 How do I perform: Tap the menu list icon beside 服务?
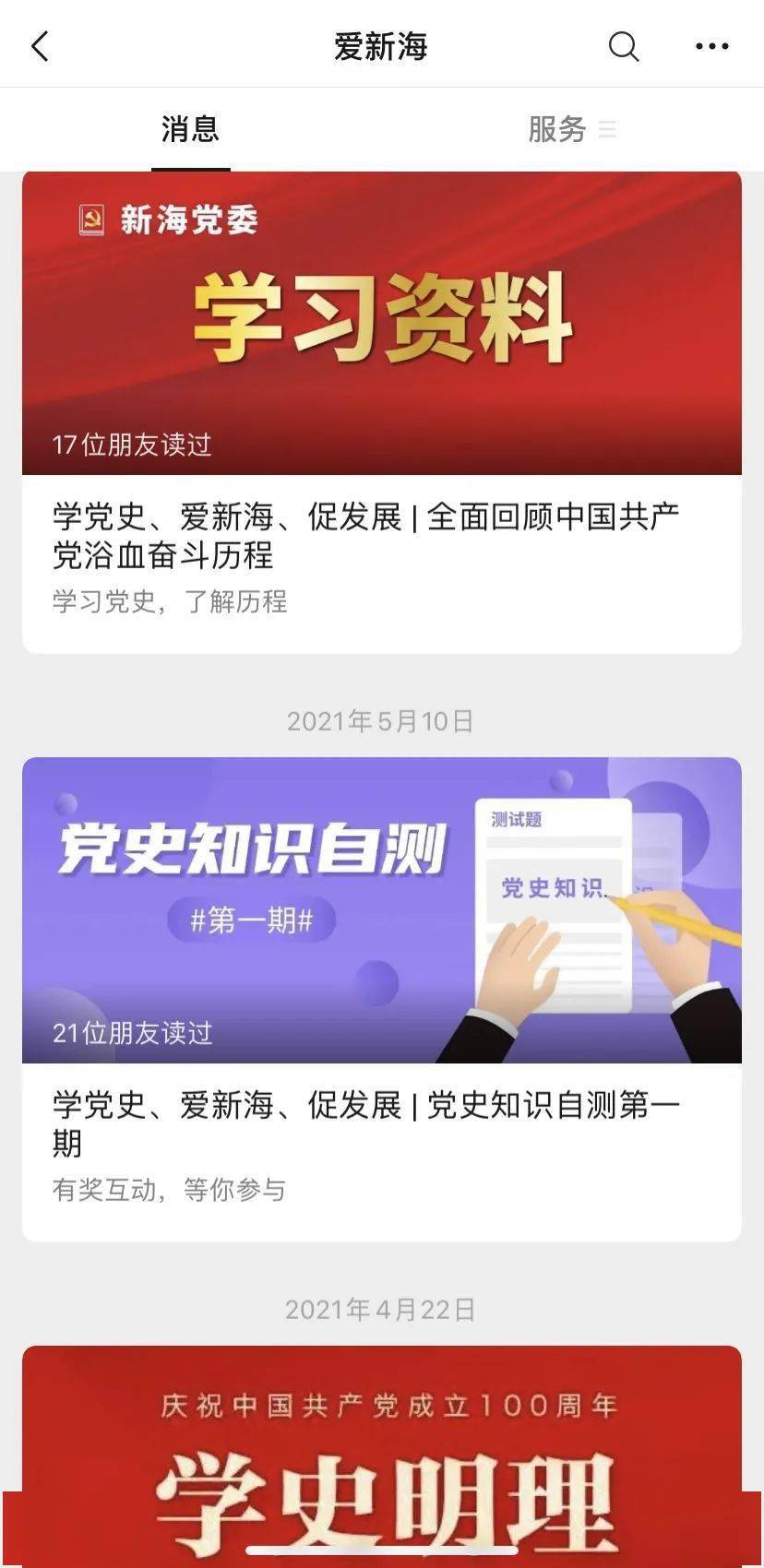tap(607, 130)
